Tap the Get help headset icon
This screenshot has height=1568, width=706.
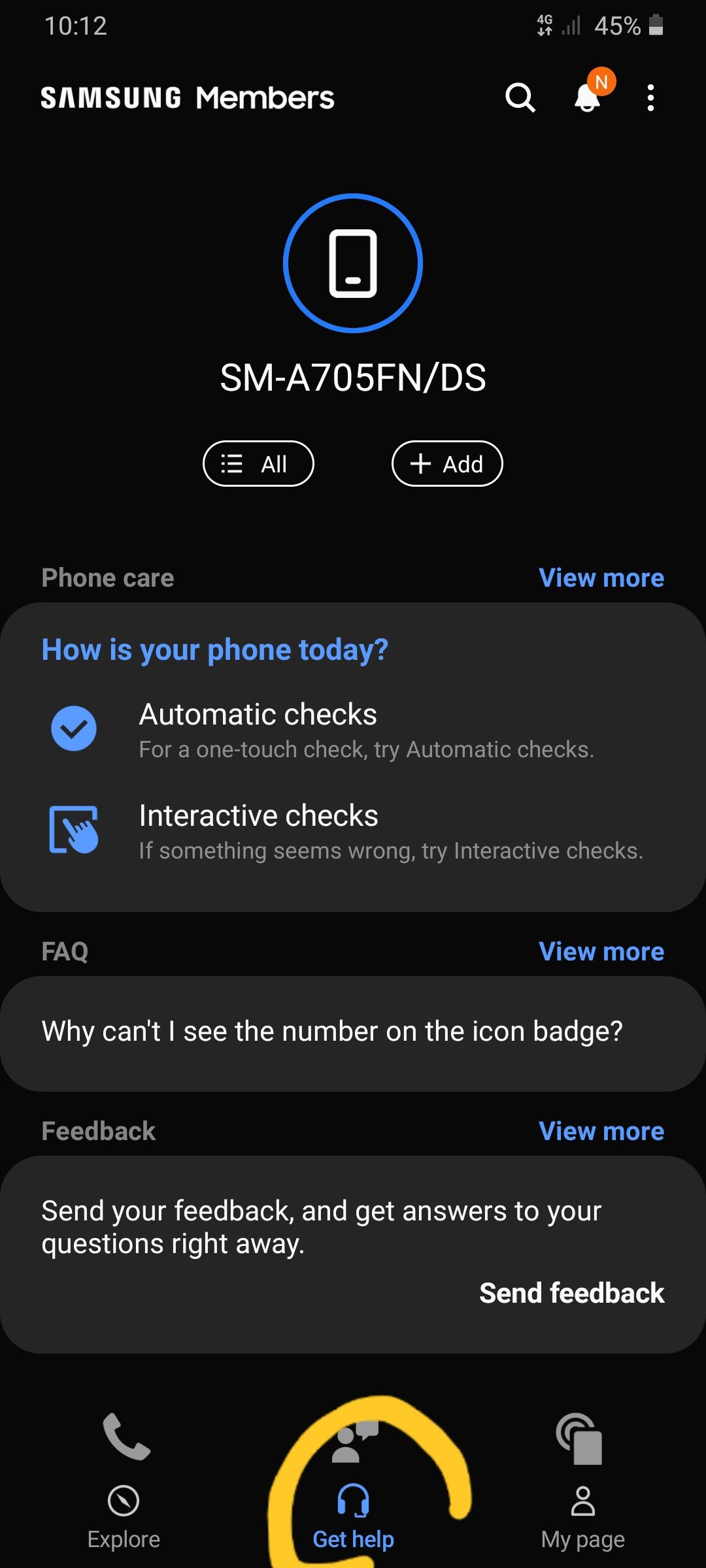pyautogui.click(x=353, y=1500)
